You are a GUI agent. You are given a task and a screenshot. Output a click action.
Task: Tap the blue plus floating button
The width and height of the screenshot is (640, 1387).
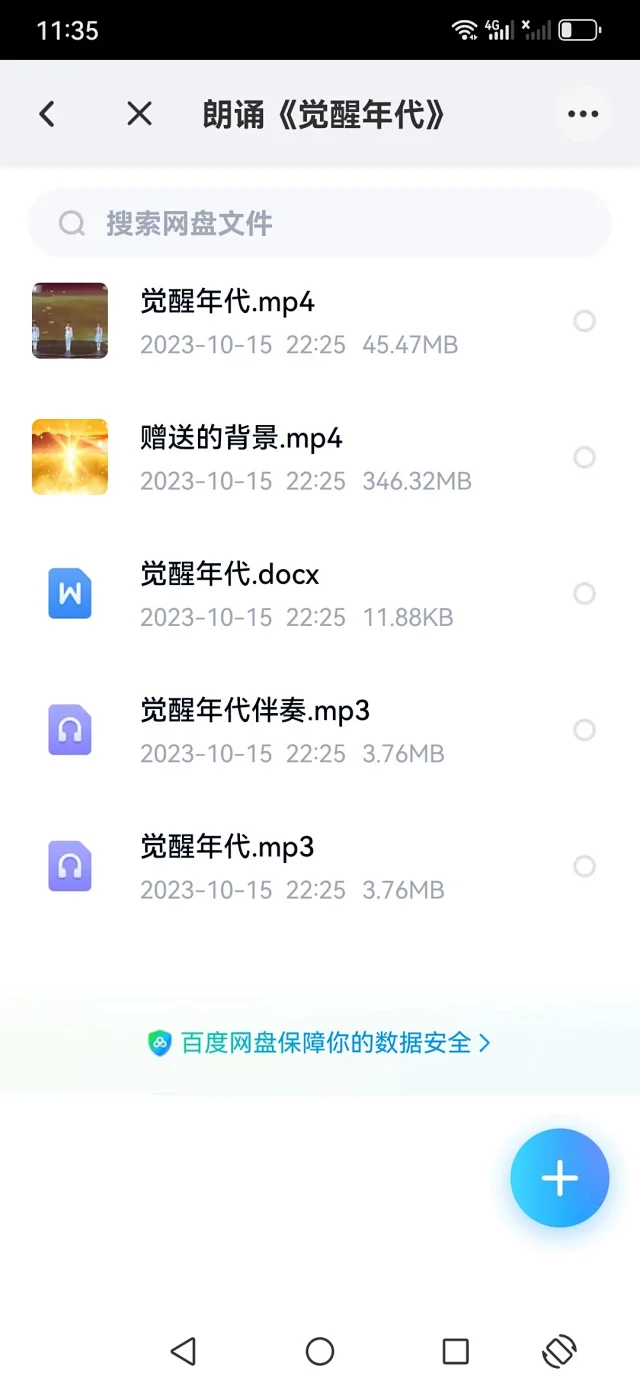click(560, 1178)
